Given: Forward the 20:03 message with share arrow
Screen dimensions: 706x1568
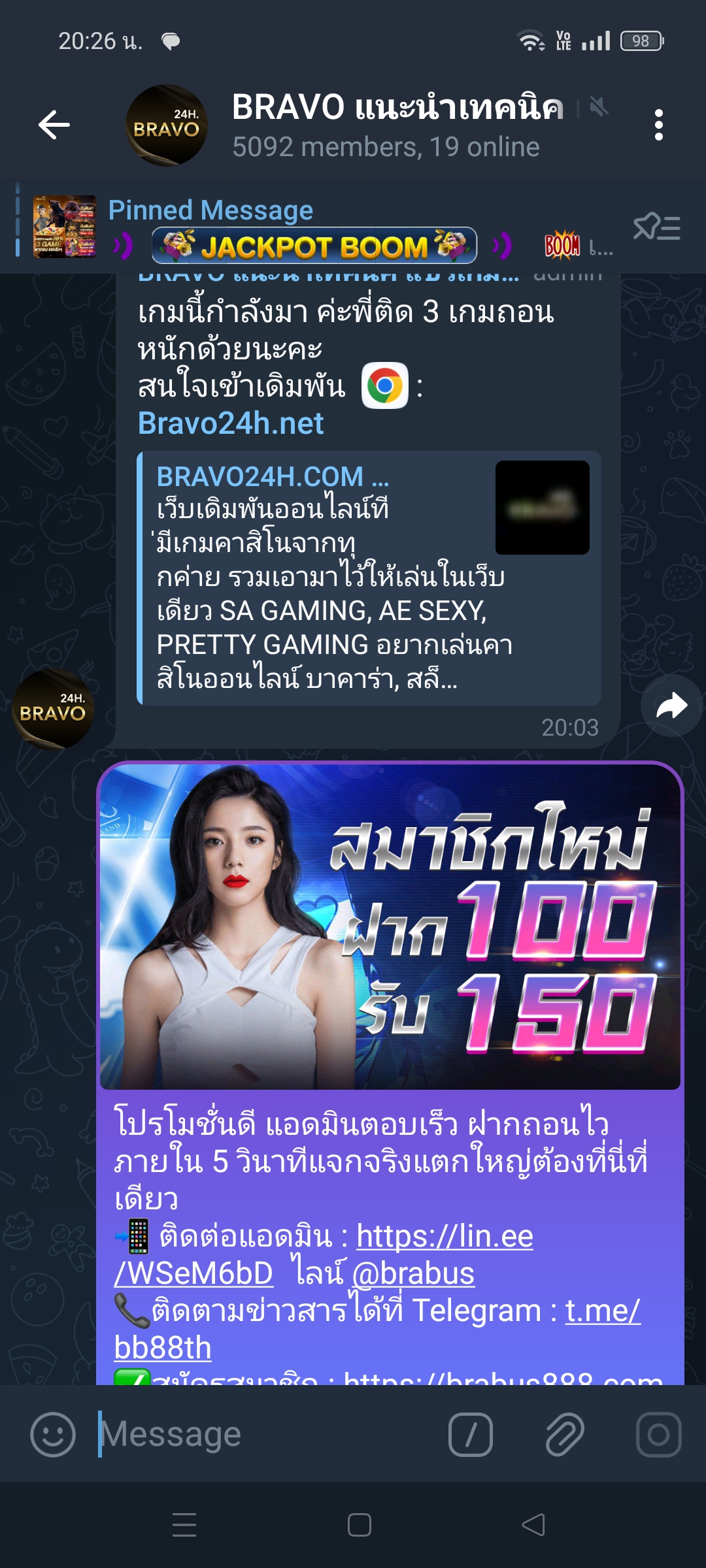Looking at the screenshot, I should click(671, 706).
